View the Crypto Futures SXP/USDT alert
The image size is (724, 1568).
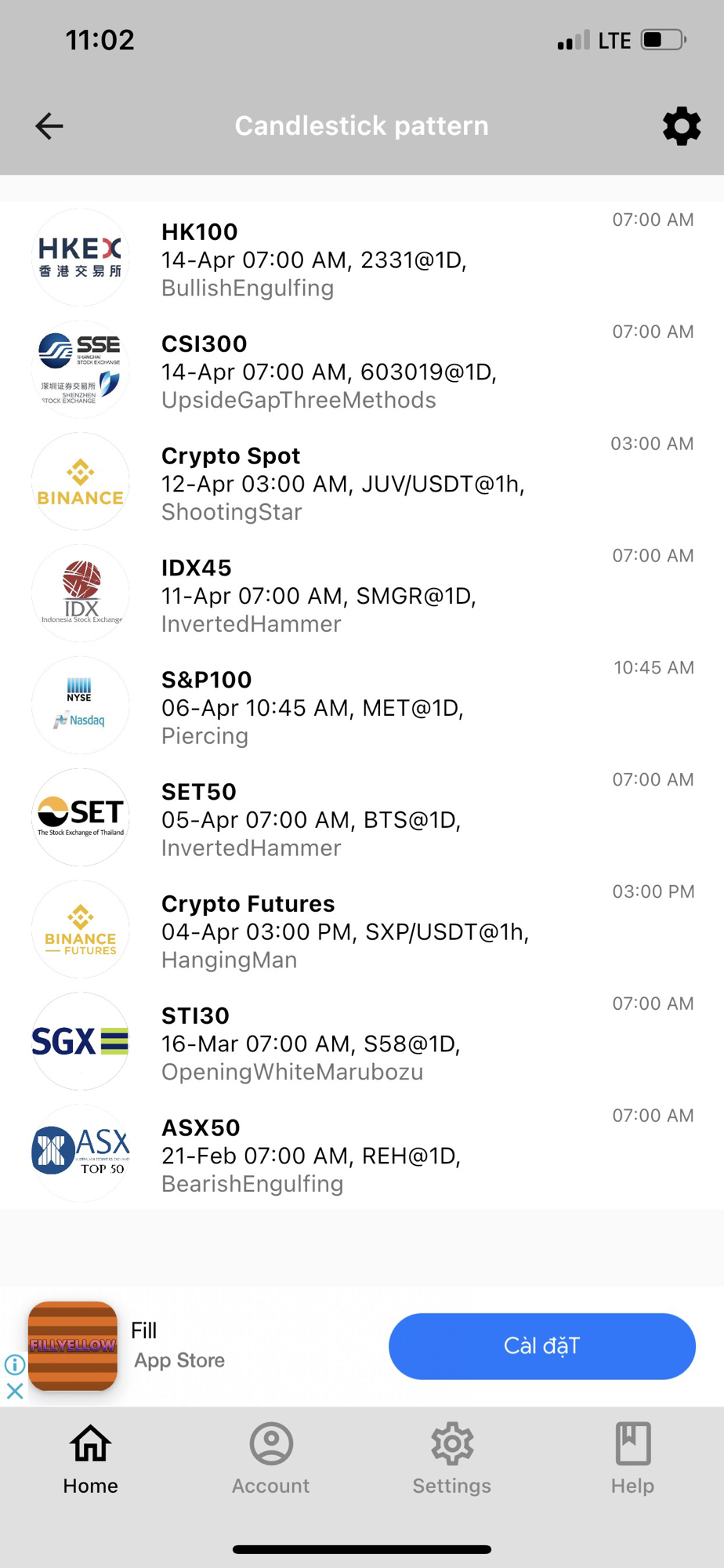362,930
